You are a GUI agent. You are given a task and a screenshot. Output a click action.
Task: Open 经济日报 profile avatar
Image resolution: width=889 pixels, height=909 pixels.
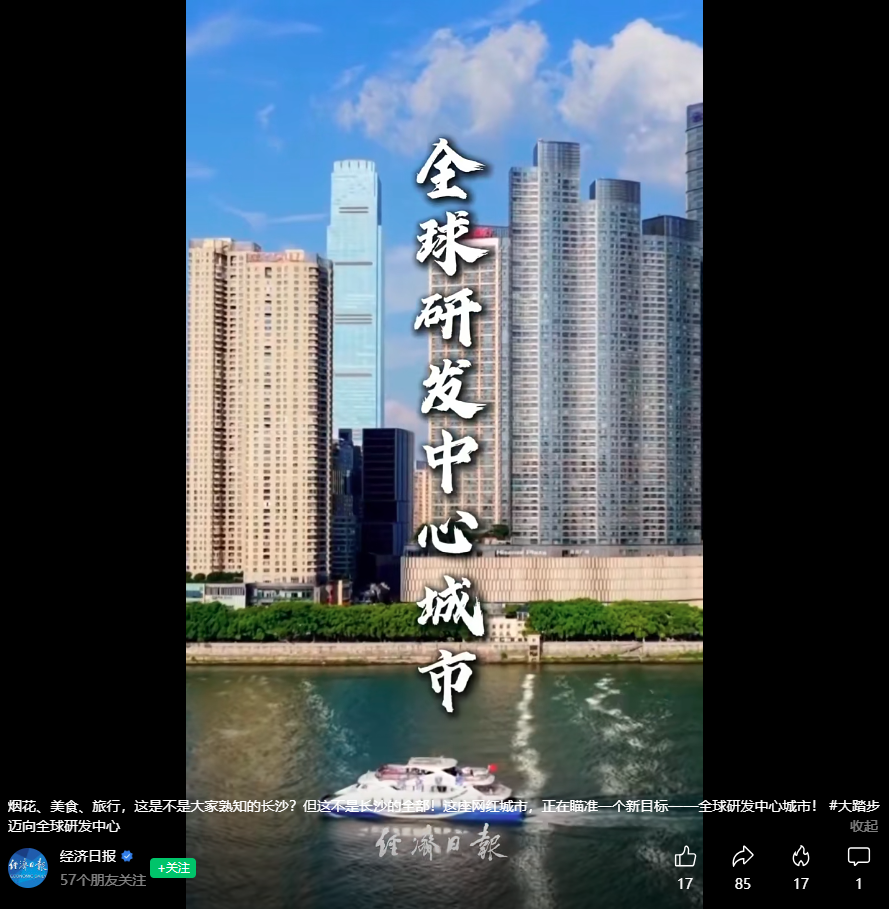pos(28,867)
